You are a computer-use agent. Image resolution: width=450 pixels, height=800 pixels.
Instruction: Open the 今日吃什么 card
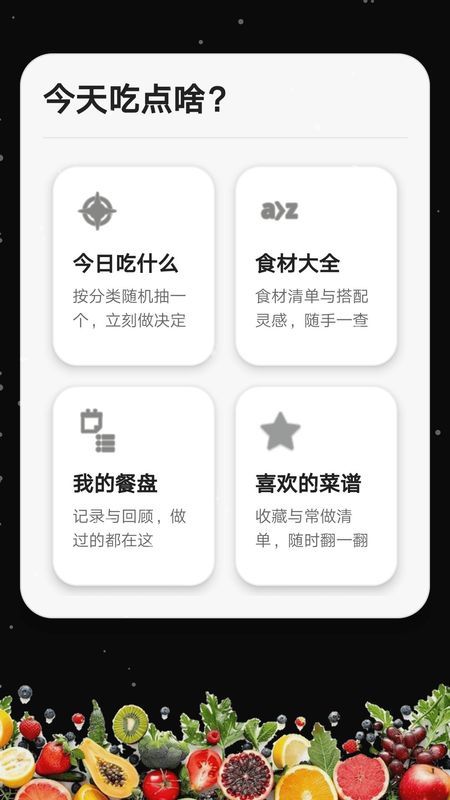click(134, 266)
